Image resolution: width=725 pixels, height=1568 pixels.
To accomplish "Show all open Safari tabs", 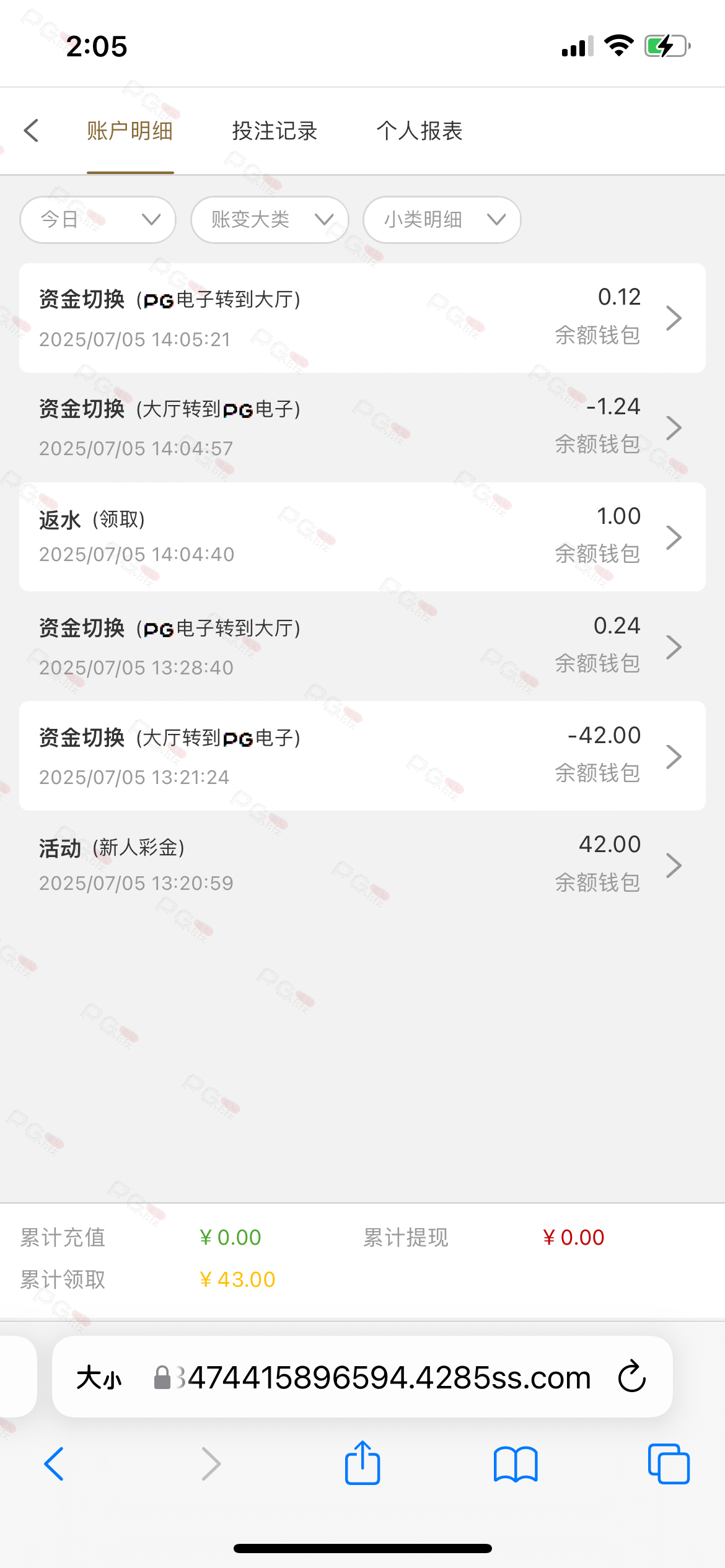I will point(669,1464).
